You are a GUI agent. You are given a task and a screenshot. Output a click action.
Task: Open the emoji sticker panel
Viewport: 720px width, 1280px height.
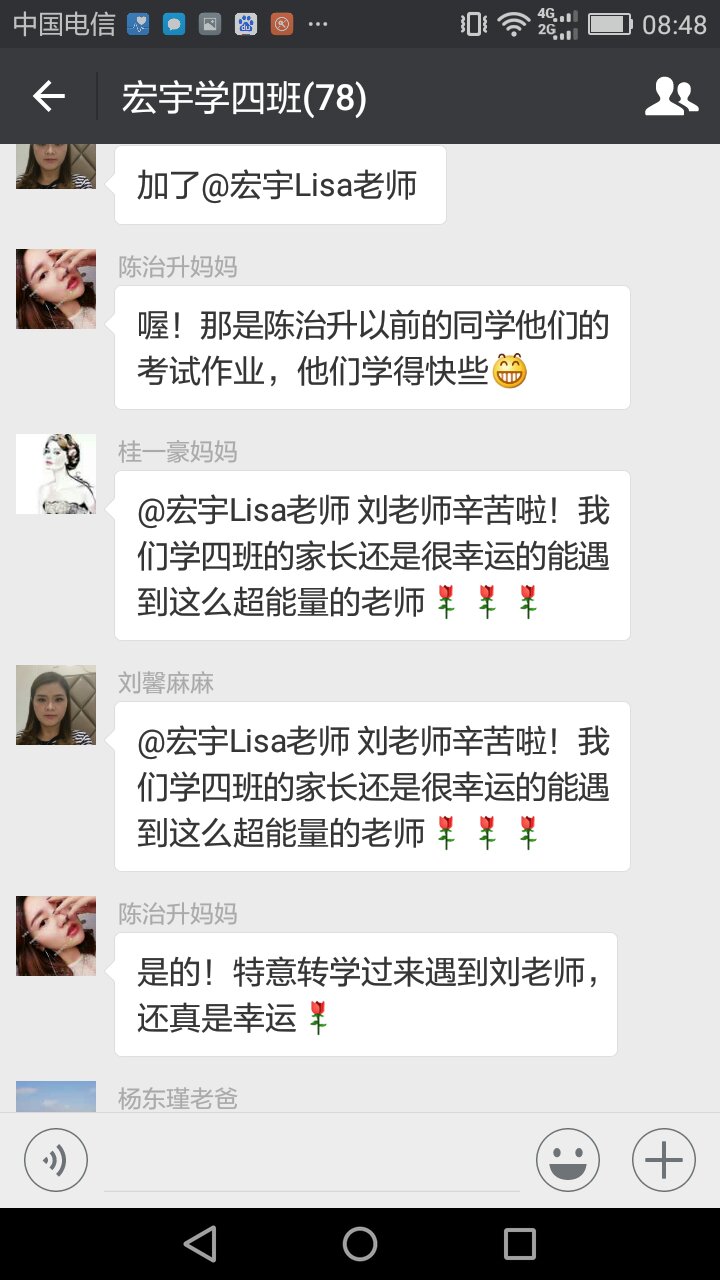pos(568,1160)
